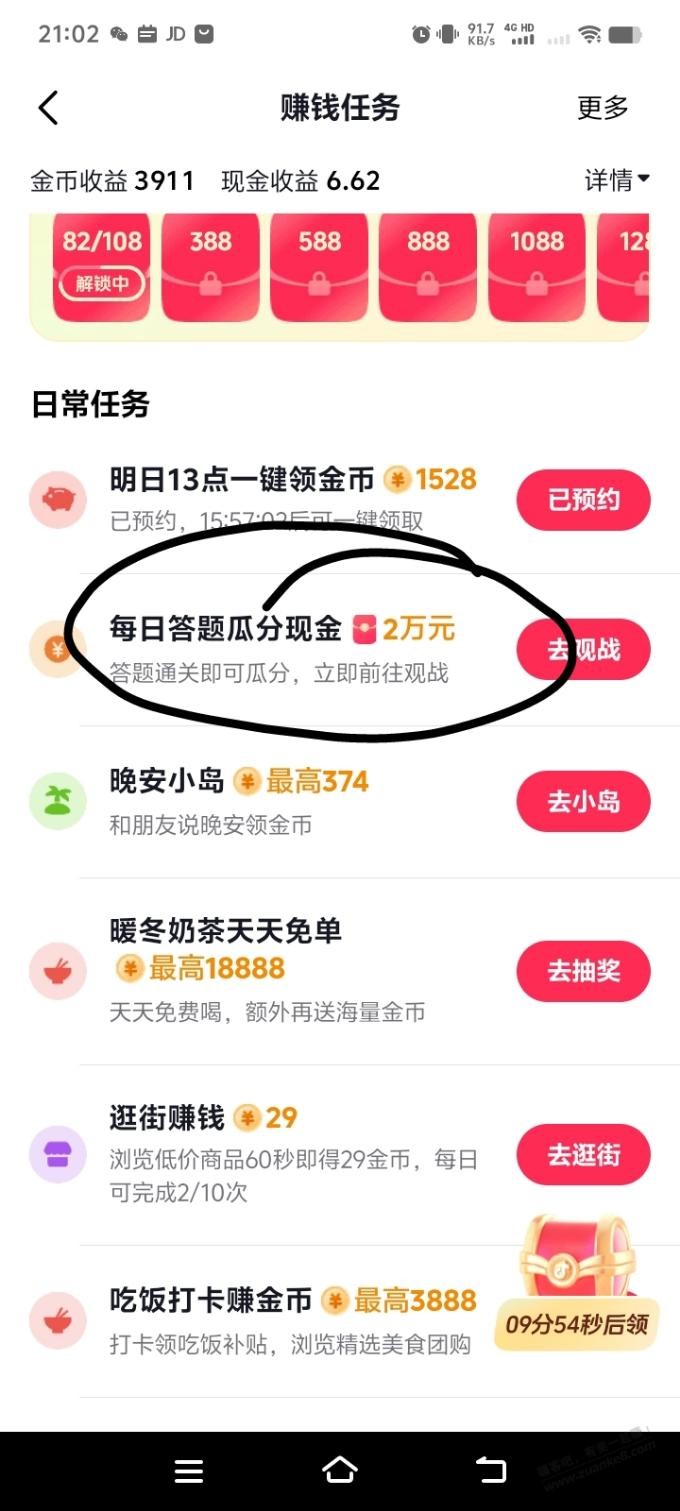Tap 去逛街 for 逛街赚钱
Screen dimensions: 680x1511
click(x=583, y=1155)
